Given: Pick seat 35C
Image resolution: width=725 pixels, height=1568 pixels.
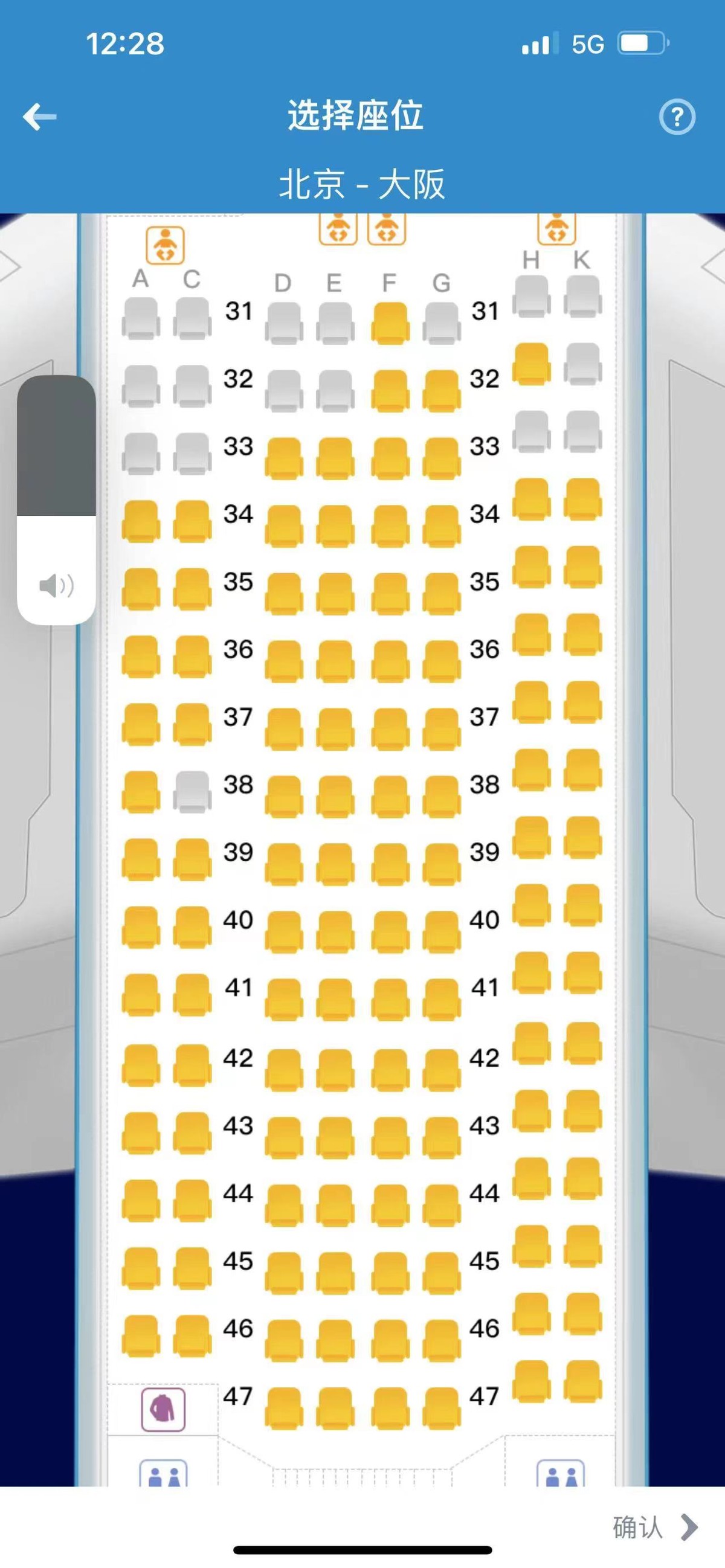Looking at the screenshot, I should pyautogui.click(x=192, y=588).
